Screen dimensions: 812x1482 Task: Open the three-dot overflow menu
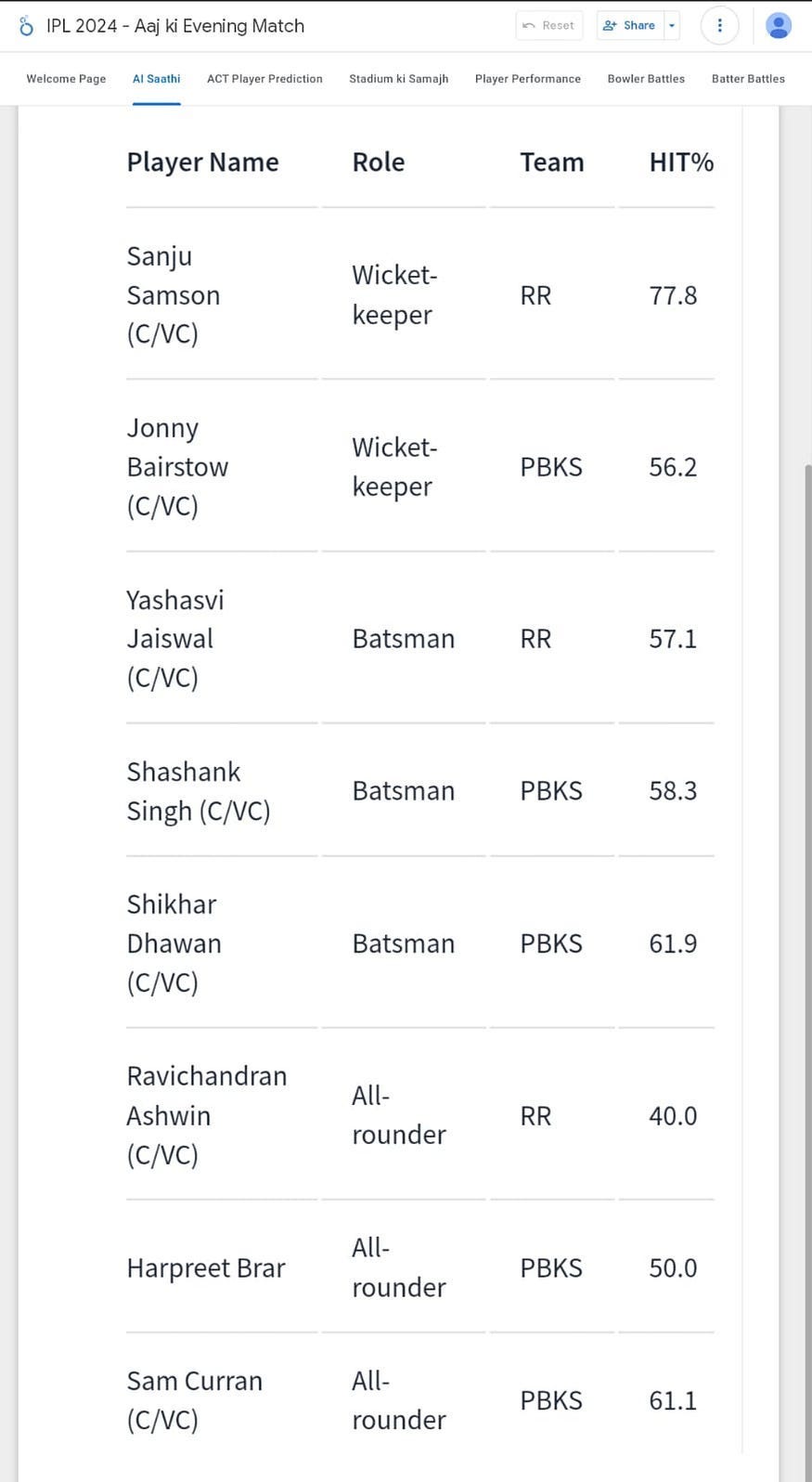click(719, 26)
